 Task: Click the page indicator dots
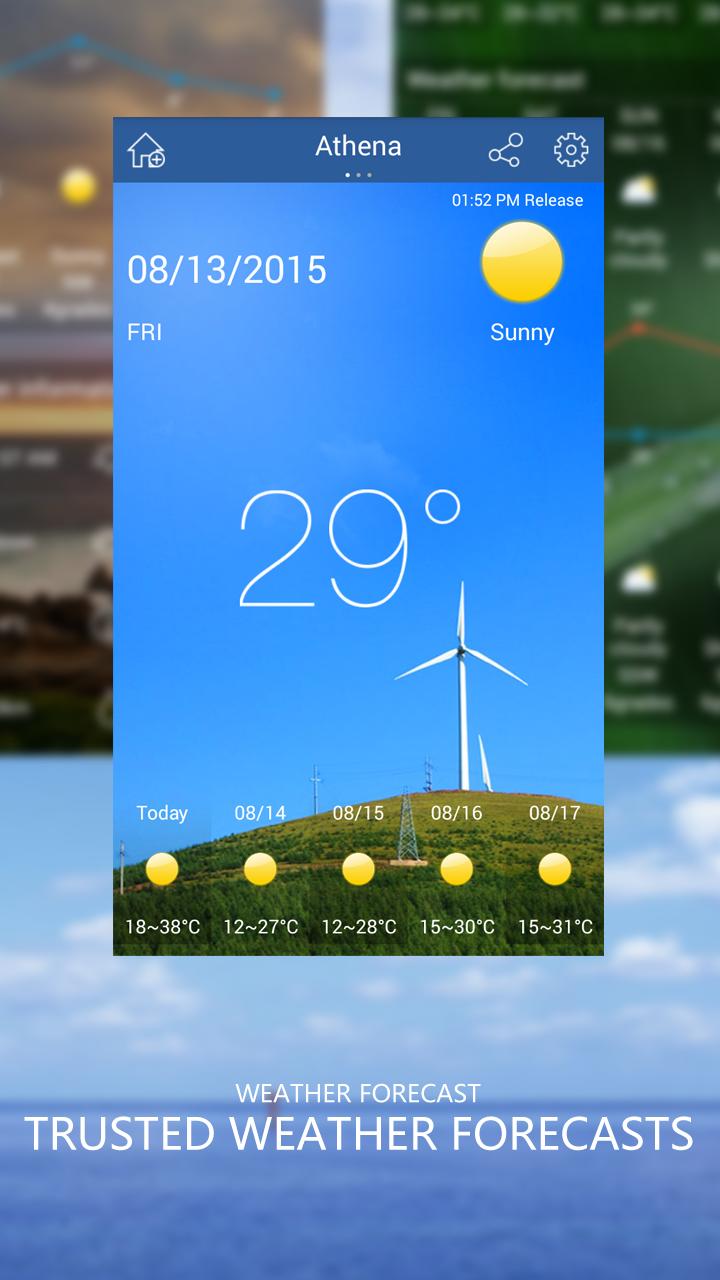tap(357, 173)
